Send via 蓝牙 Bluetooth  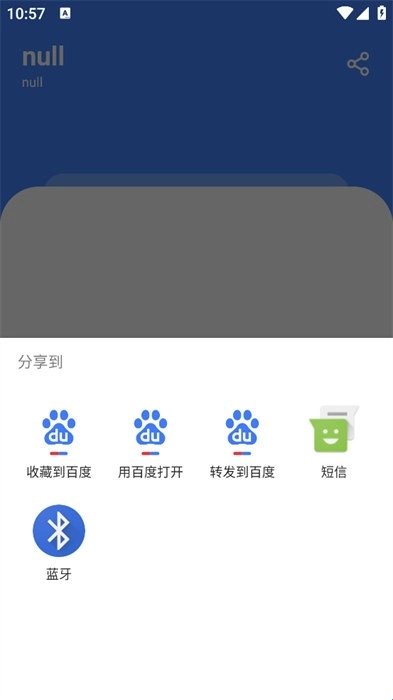(x=59, y=542)
